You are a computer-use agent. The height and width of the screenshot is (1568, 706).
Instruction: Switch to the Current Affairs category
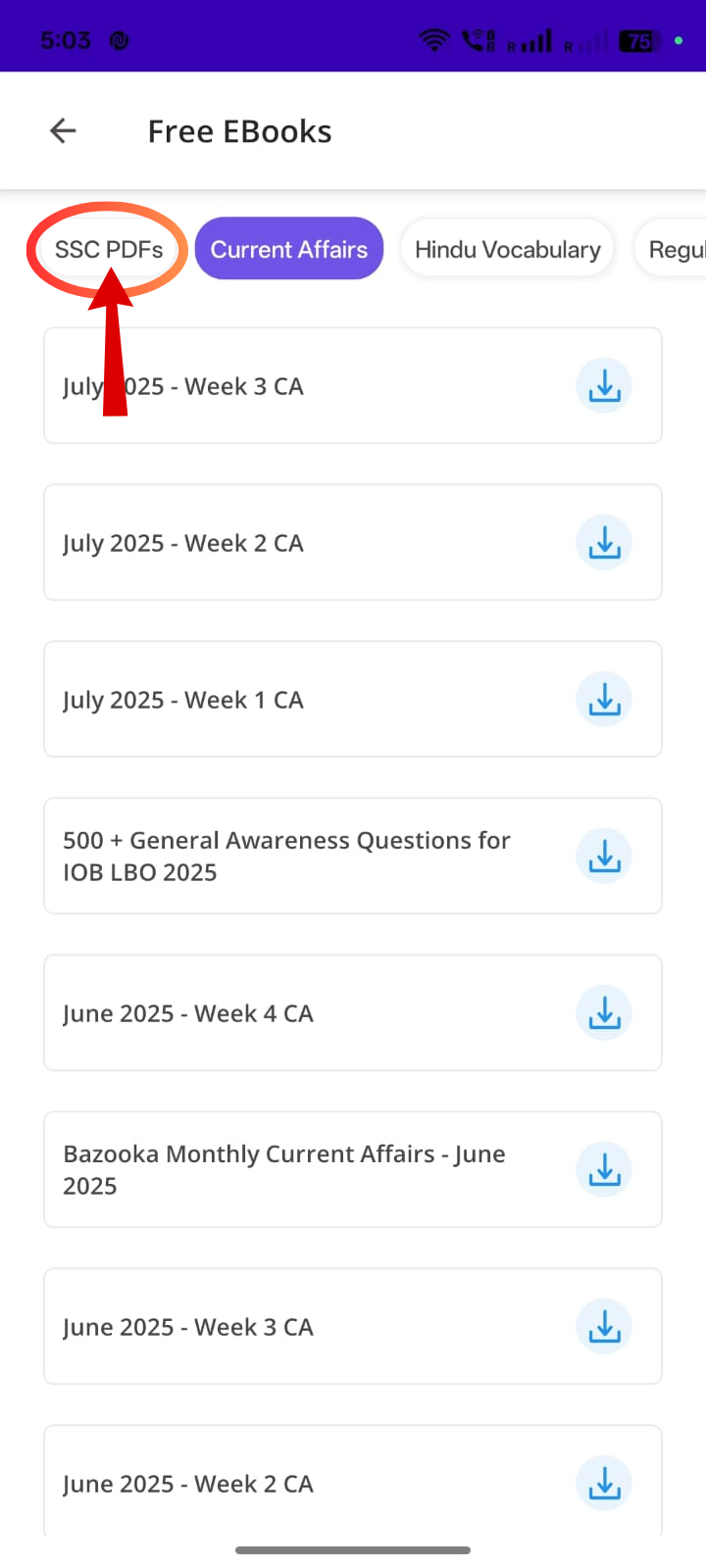[x=288, y=249]
